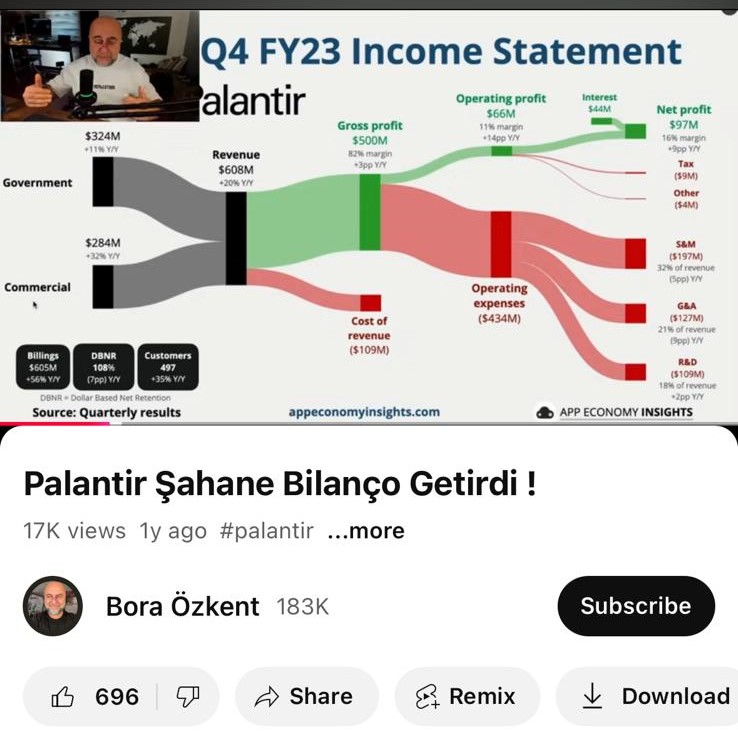Subscribe to Bora Özkent

coord(635,606)
